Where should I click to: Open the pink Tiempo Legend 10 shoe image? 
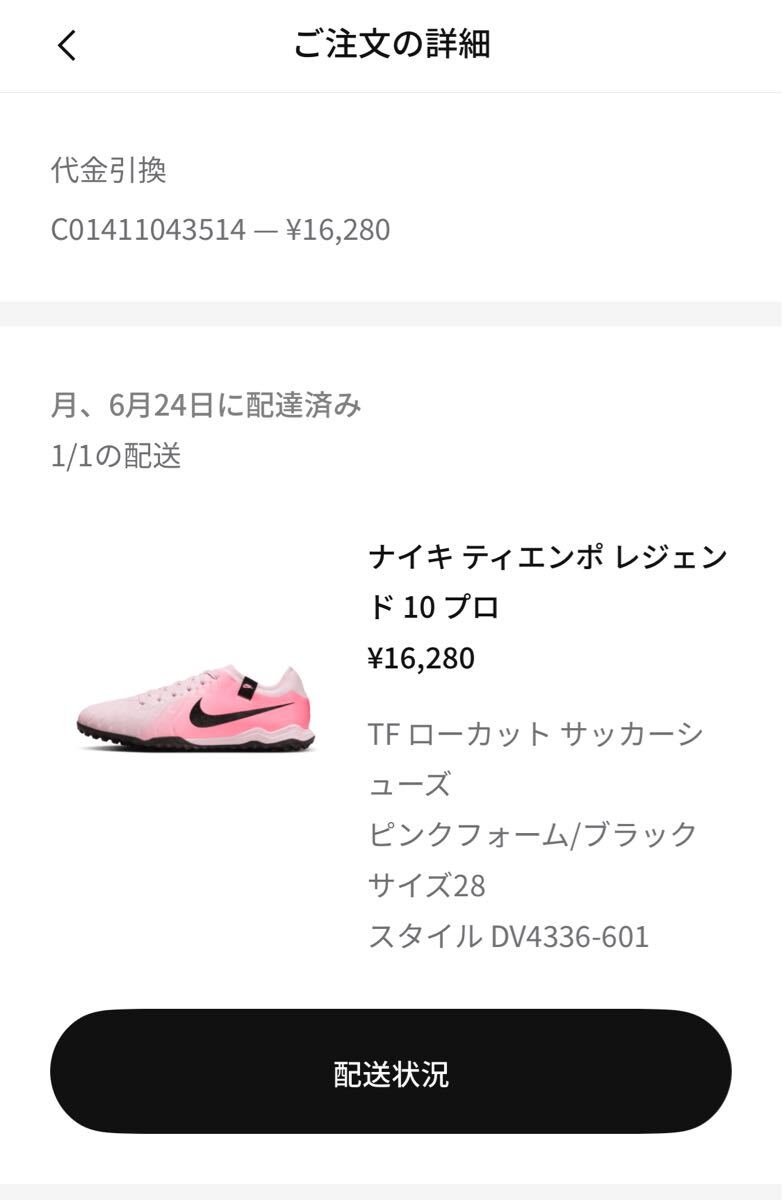(196, 708)
